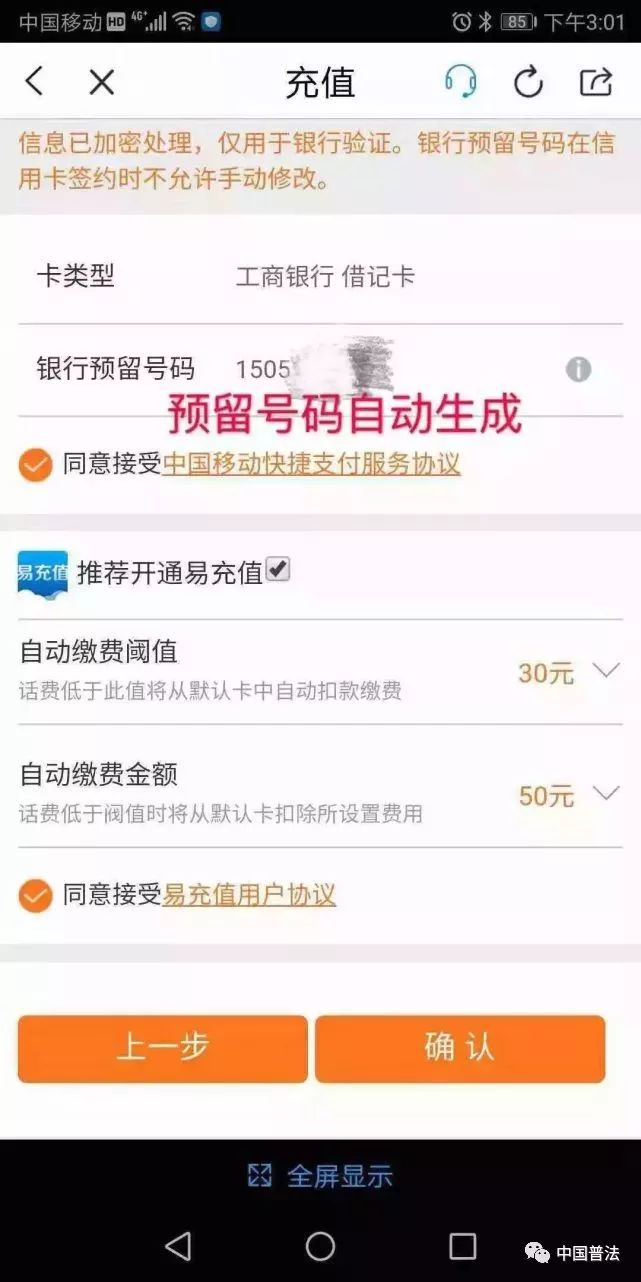Tap the info icon beside 银行预留号码
Viewport: 641px width, 1282px height.
click(578, 369)
